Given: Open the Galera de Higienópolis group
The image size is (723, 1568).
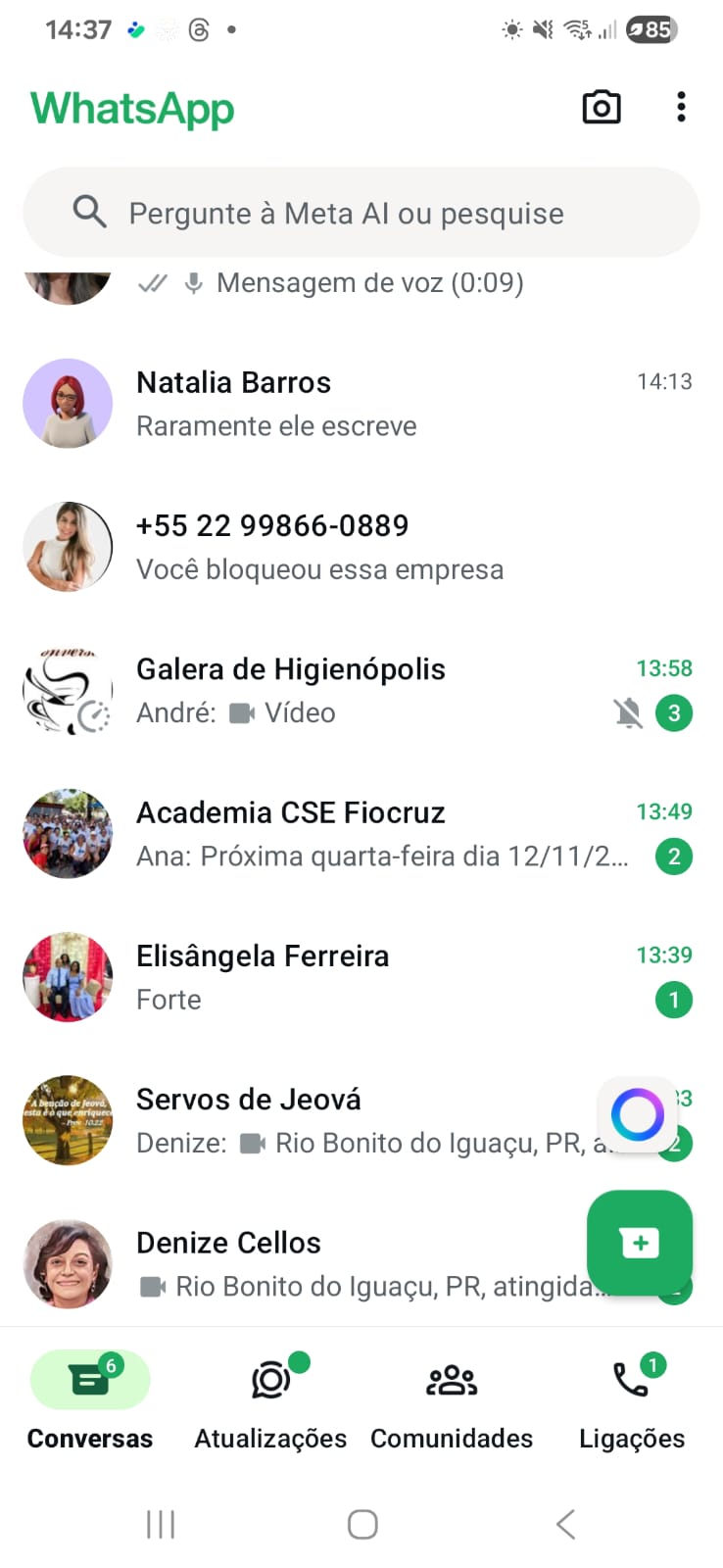Looking at the screenshot, I should [372, 690].
